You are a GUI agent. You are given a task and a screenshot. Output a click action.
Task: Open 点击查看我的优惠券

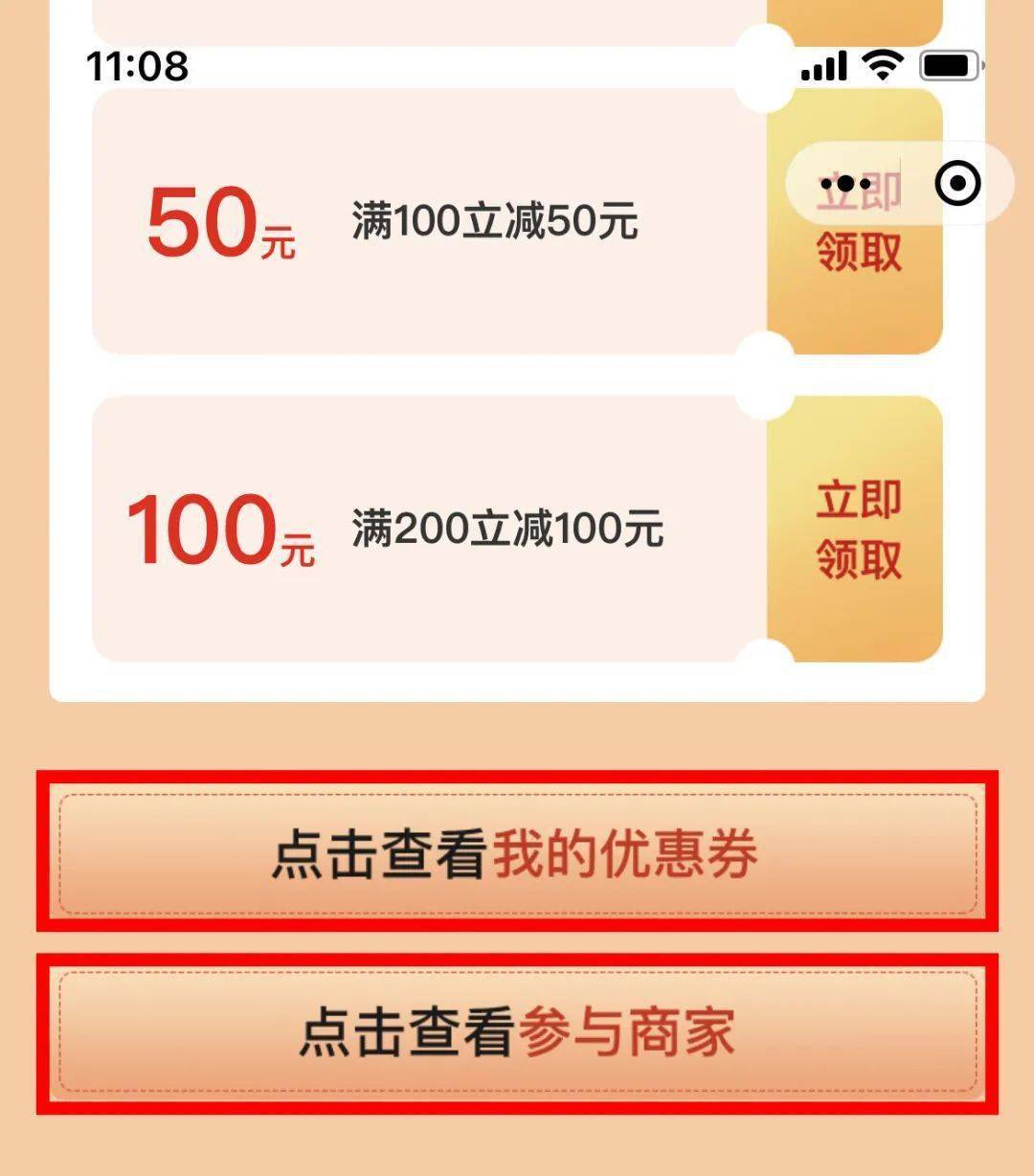click(517, 852)
